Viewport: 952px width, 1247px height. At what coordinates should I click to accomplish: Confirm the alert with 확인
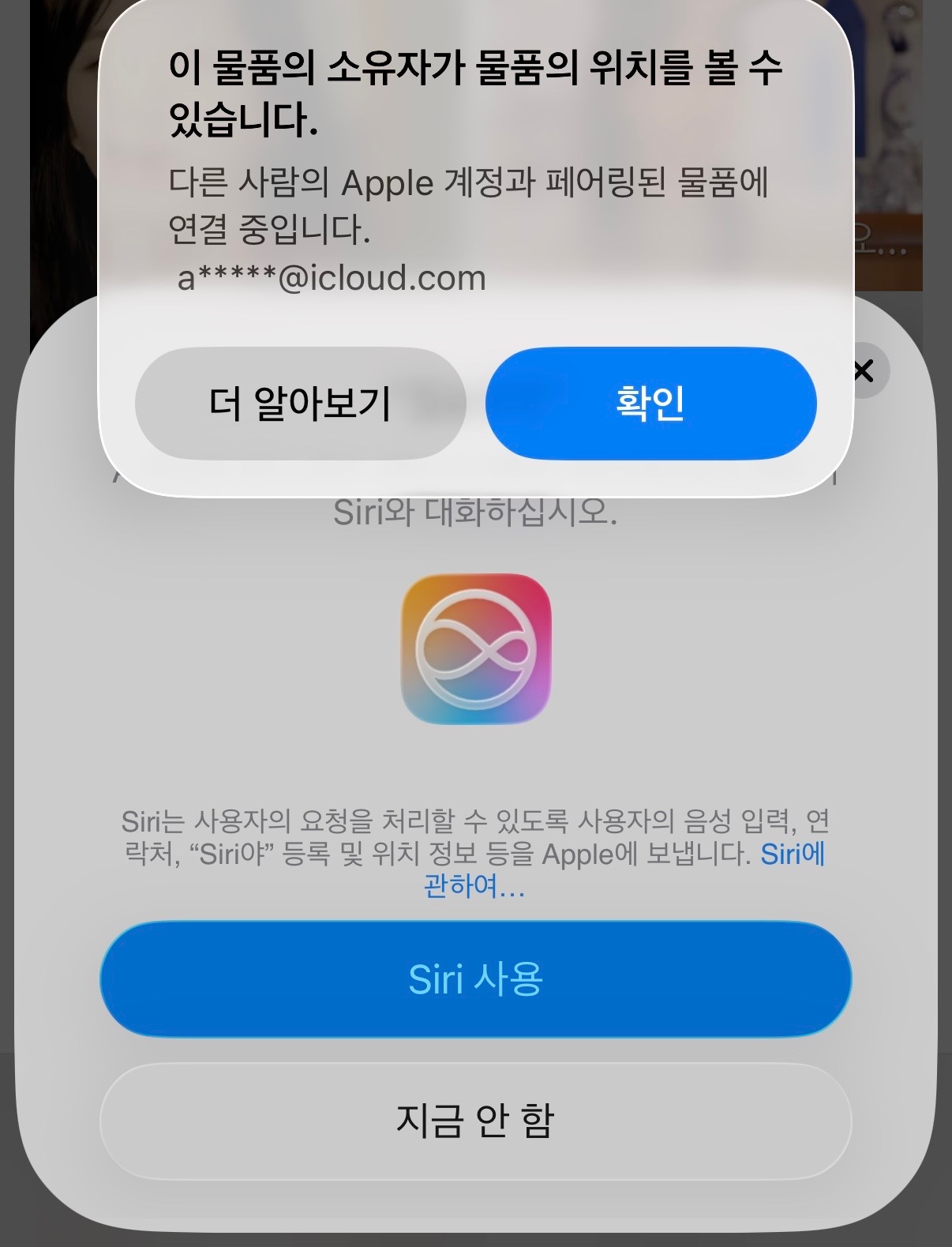[650, 404]
